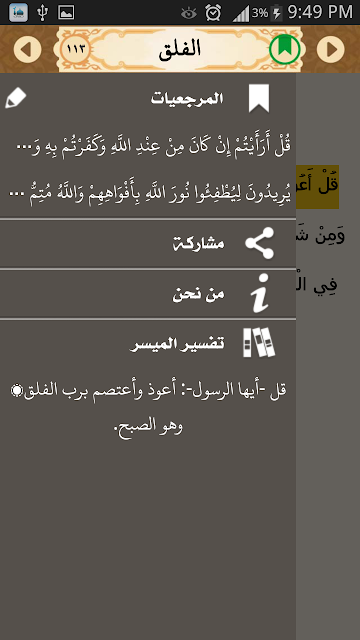Go to the next surah with right arrow
Viewport: 360px width, 640px height.
(331, 49)
